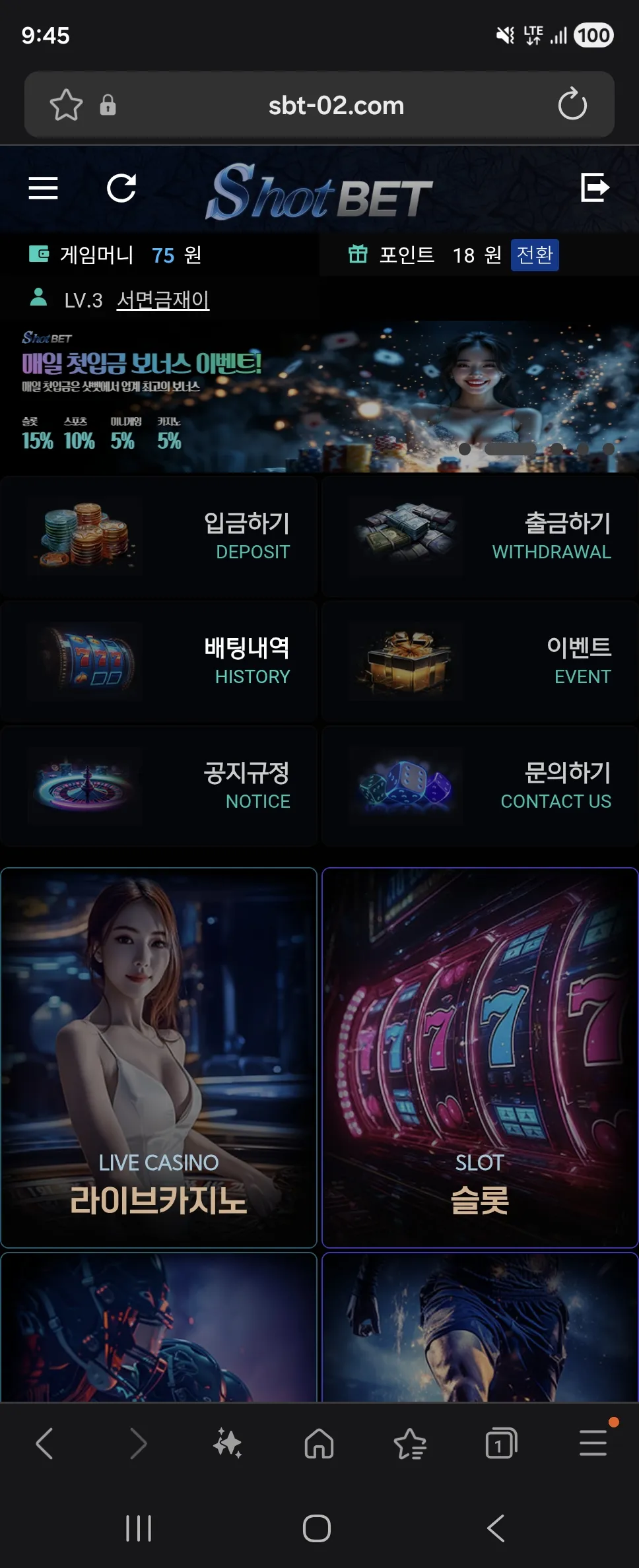Open the 출금하기 WITHDRAWAL tile

pyautogui.click(x=479, y=537)
